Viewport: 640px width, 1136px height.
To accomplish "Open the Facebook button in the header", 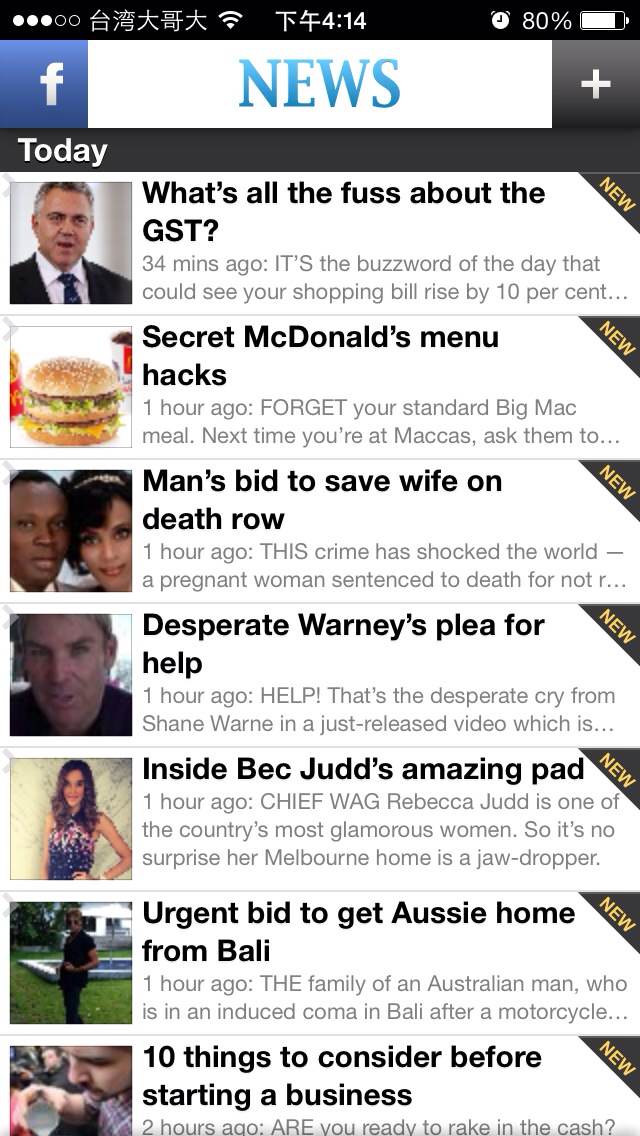I will (43, 84).
